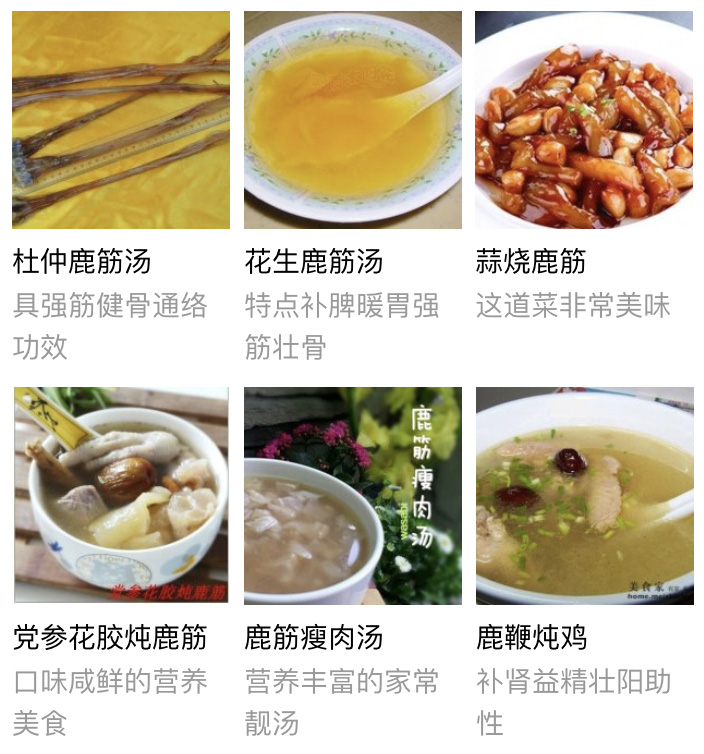Open 党参花胶炖鹿筋 recipe details
The image size is (704, 754).
121,496
